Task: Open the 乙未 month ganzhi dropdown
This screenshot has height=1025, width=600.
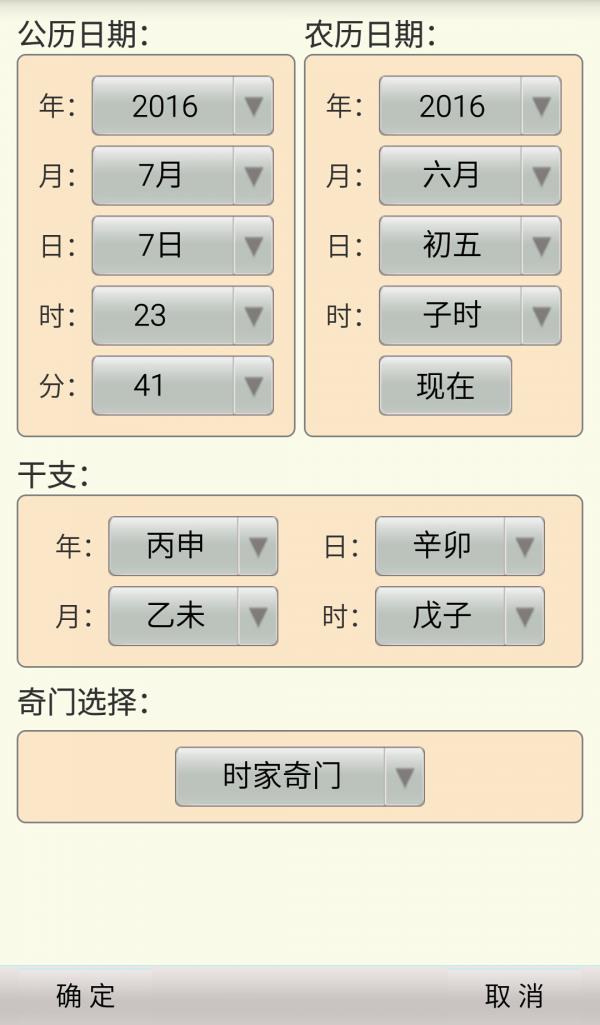Action: coord(193,616)
